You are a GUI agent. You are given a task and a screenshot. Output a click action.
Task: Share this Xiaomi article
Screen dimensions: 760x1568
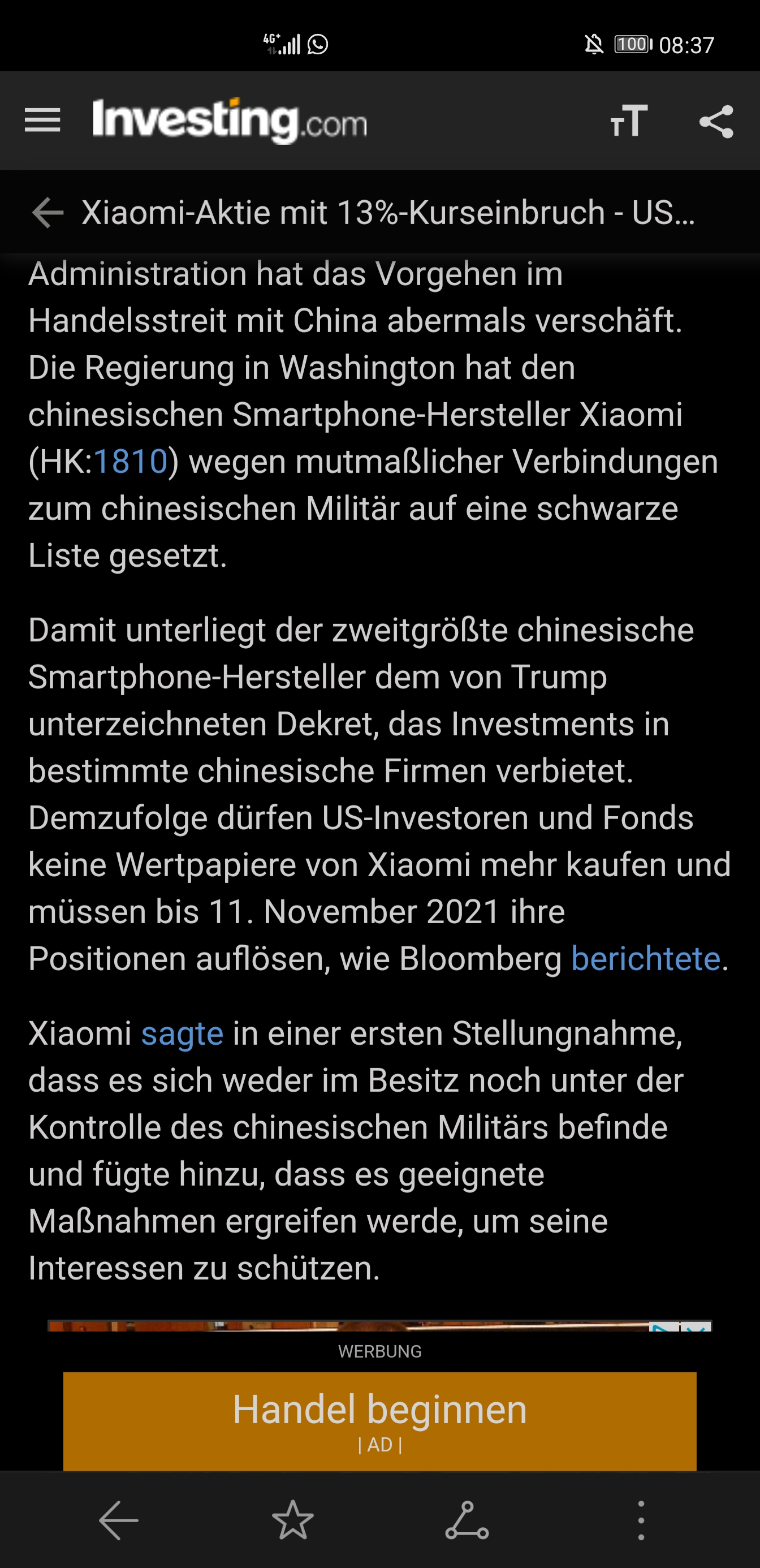click(716, 121)
